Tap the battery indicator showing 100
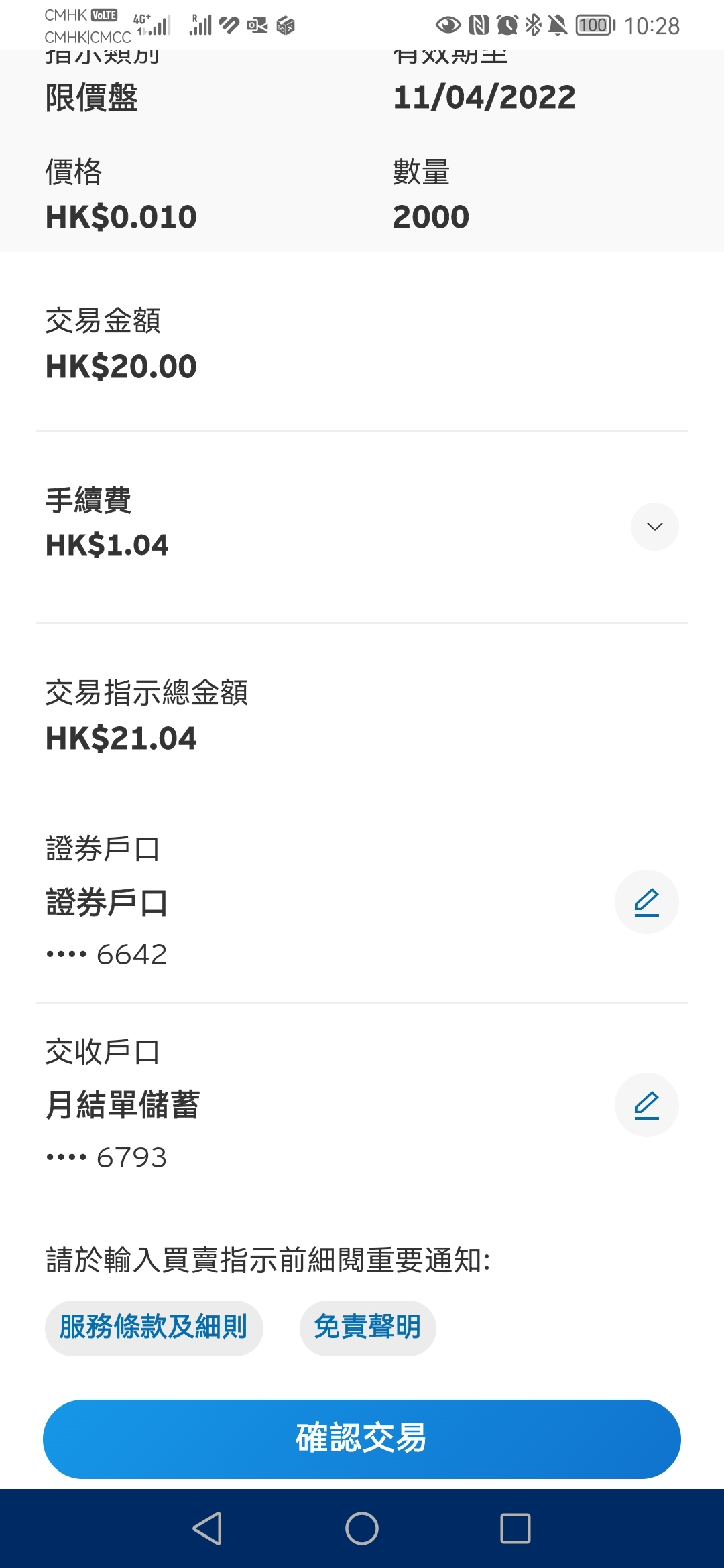724x1568 pixels. click(593, 24)
